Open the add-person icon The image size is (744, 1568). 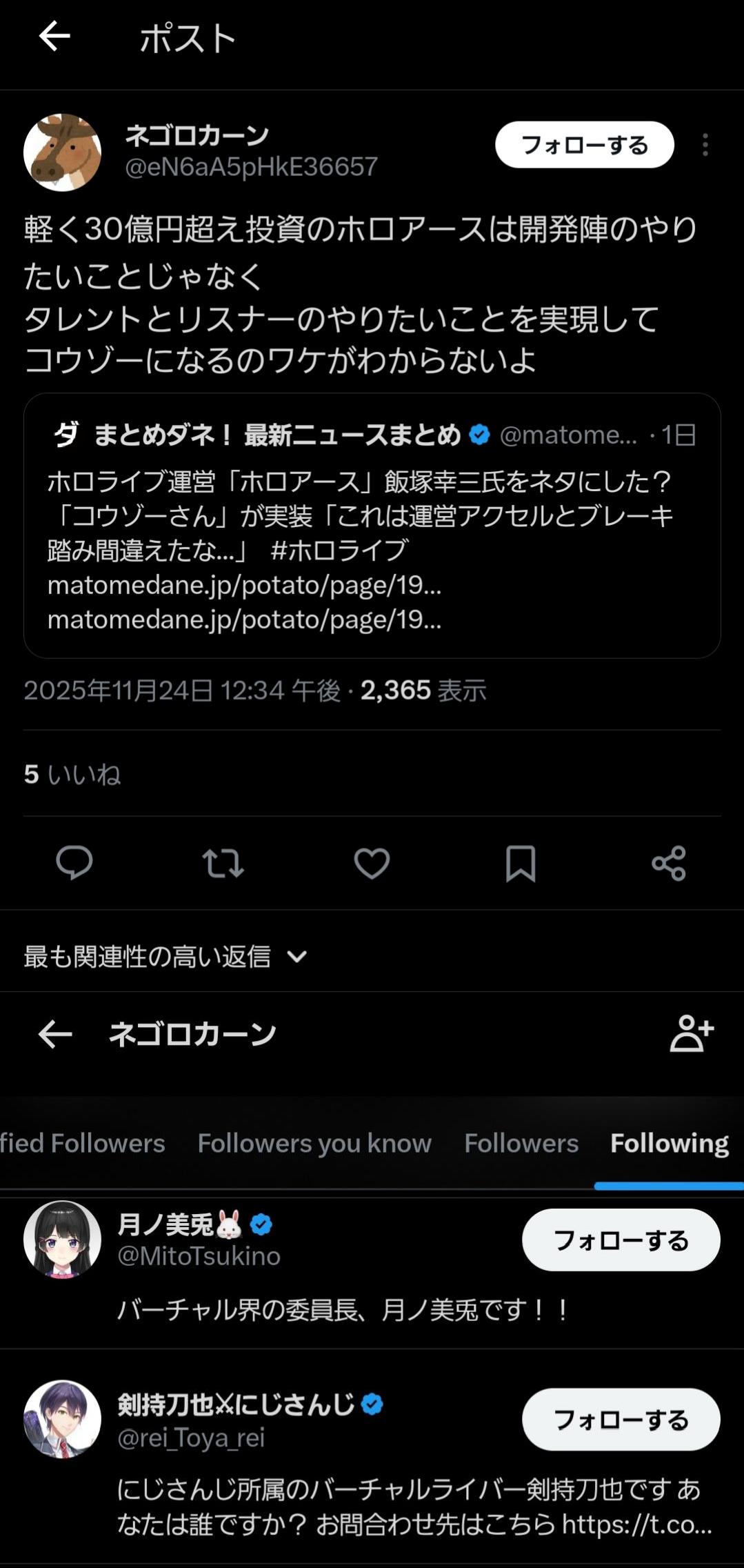[x=692, y=1033]
